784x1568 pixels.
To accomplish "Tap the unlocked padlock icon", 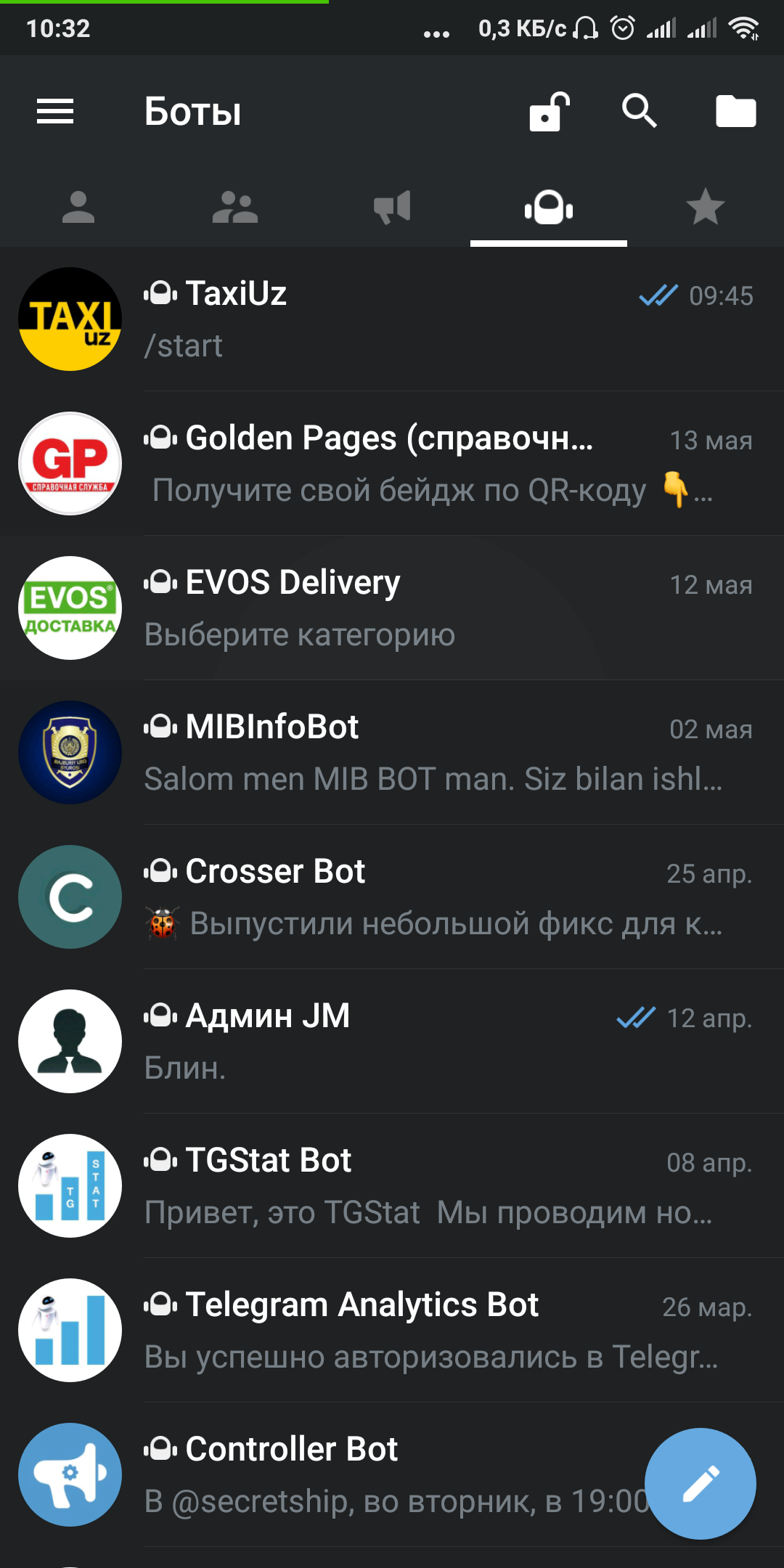I will (x=550, y=112).
